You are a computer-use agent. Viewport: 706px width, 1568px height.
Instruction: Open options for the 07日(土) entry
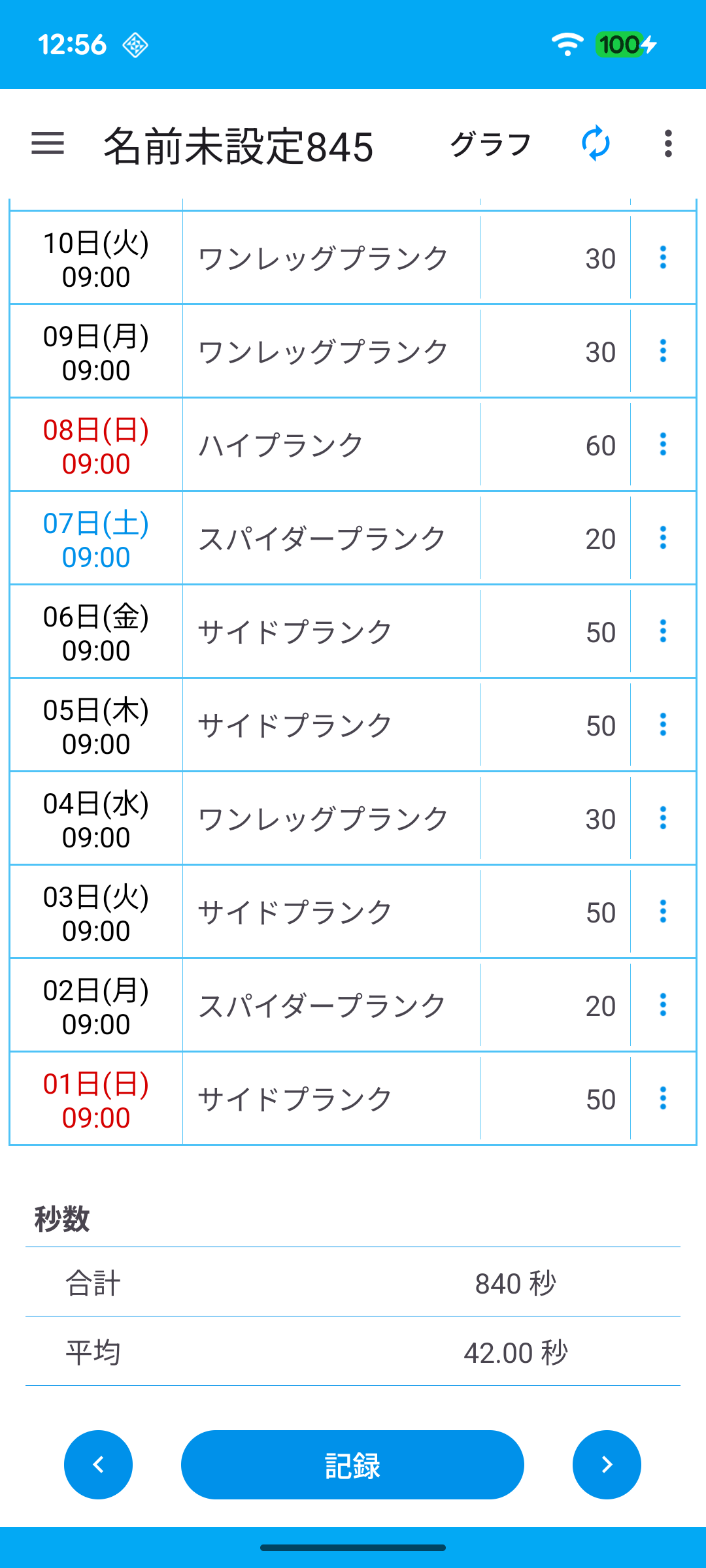click(x=663, y=538)
